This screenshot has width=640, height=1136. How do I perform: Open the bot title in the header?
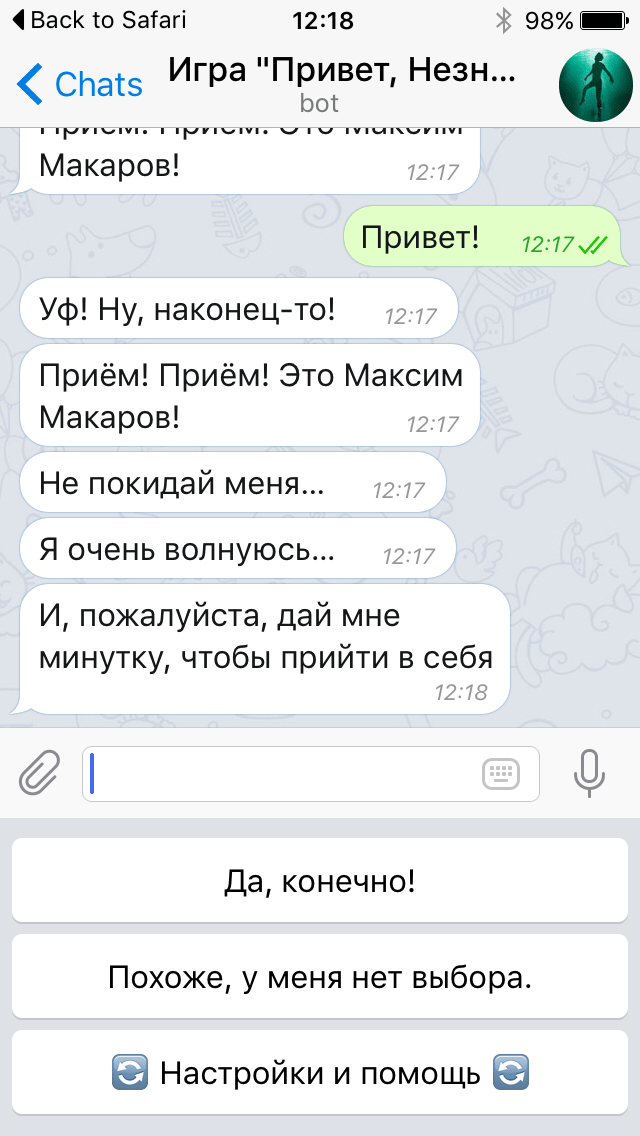coord(341,71)
